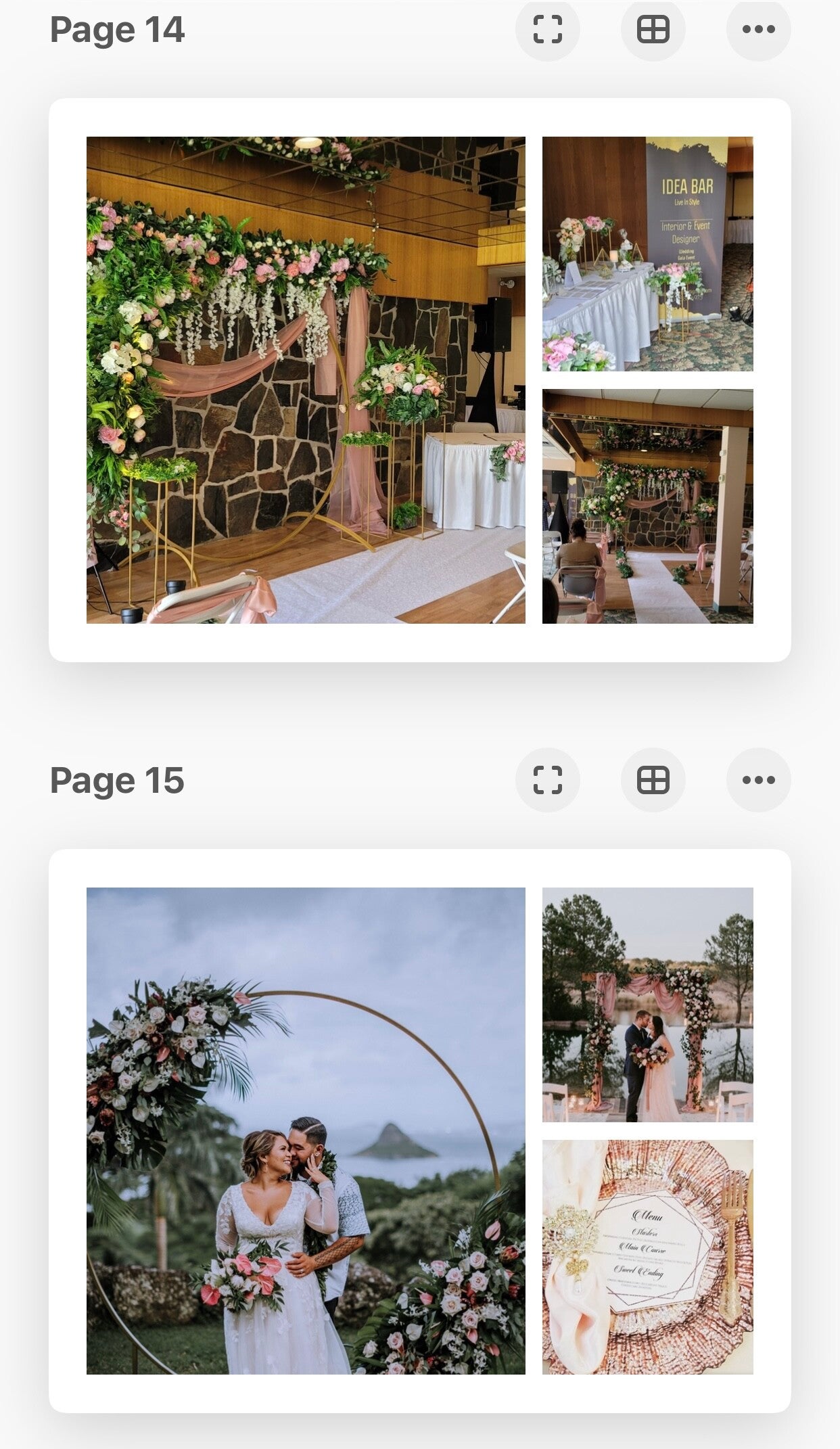Select the menu card table setting photo on Page 15

tap(647, 1257)
